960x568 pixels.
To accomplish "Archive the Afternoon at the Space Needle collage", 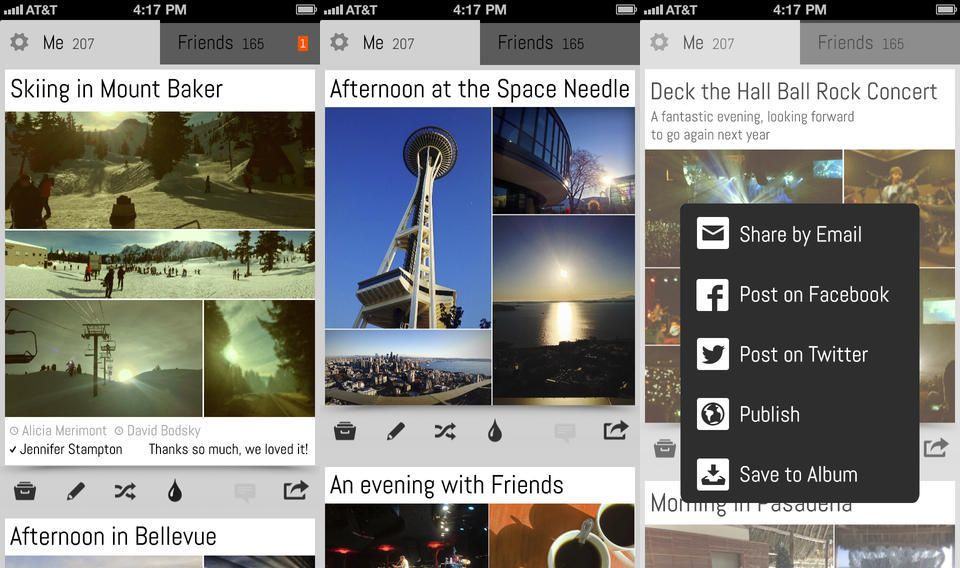I will [345, 431].
